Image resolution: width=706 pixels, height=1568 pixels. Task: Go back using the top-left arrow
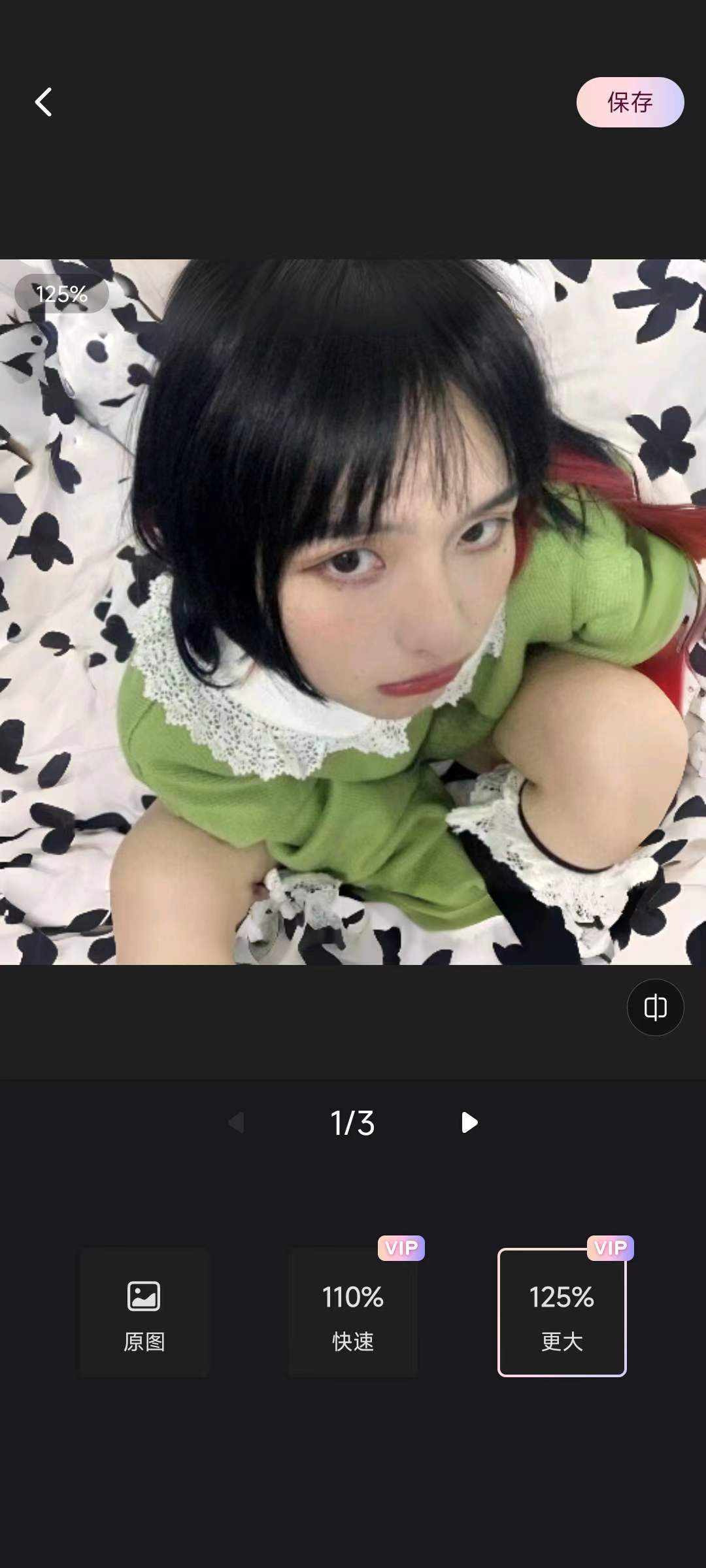[x=43, y=102]
